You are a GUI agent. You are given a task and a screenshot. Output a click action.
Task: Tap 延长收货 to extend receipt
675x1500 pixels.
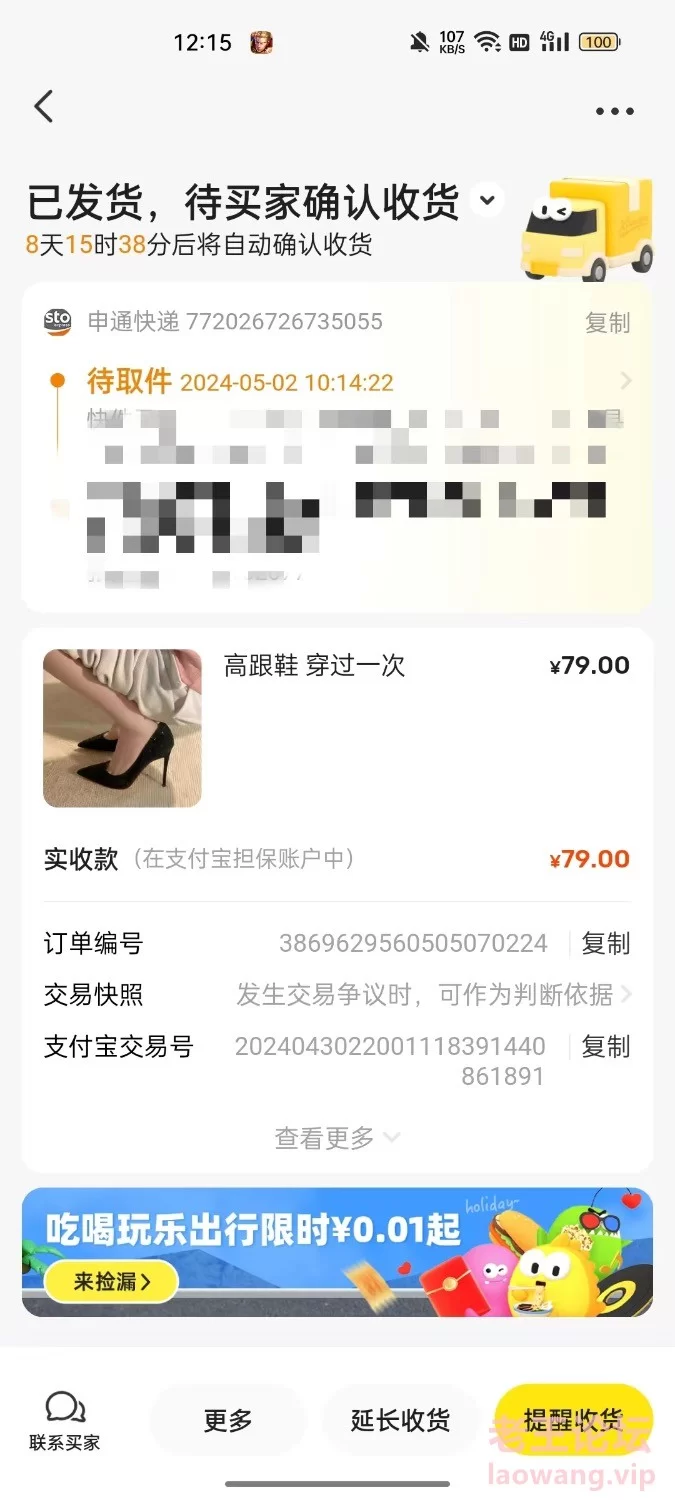coord(400,1420)
